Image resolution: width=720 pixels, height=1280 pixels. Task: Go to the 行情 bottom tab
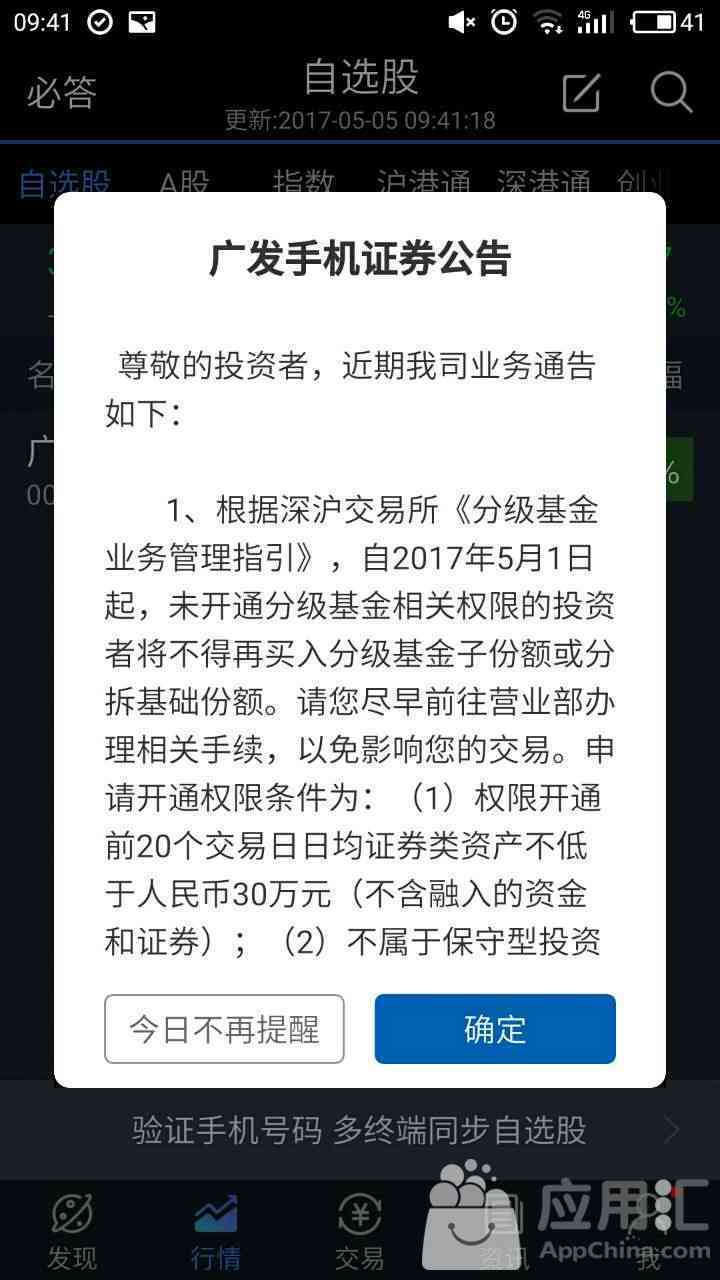click(216, 1231)
